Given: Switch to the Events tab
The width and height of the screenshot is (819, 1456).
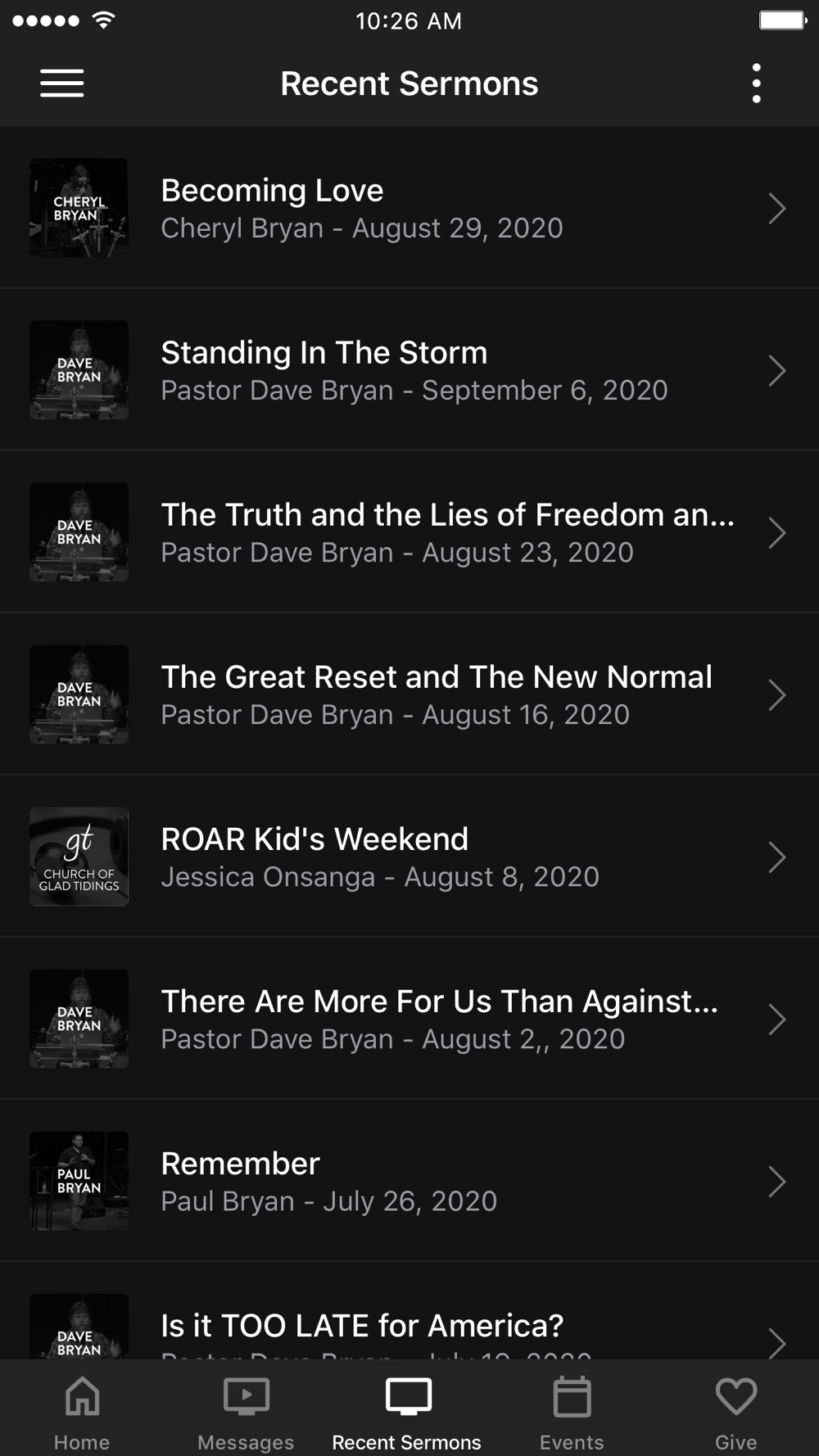Looking at the screenshot, I should pos(572,1410).
